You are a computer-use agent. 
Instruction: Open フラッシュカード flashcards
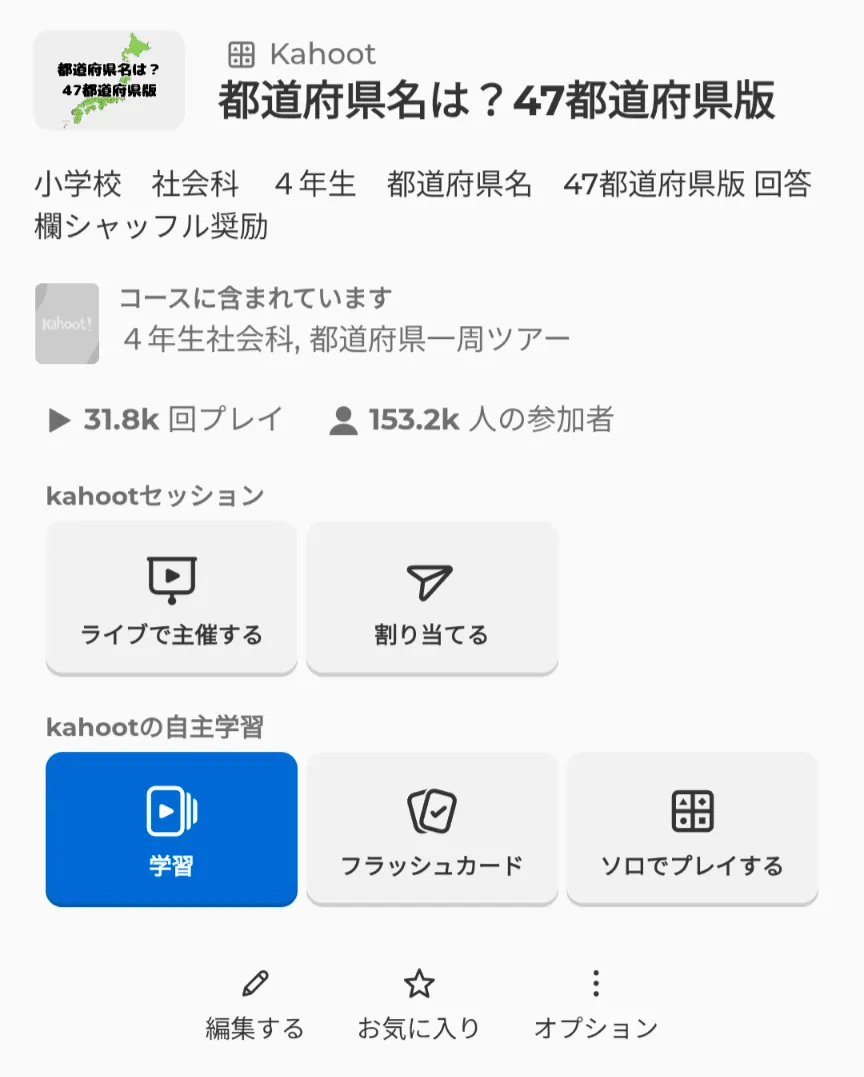coord(431,829)
